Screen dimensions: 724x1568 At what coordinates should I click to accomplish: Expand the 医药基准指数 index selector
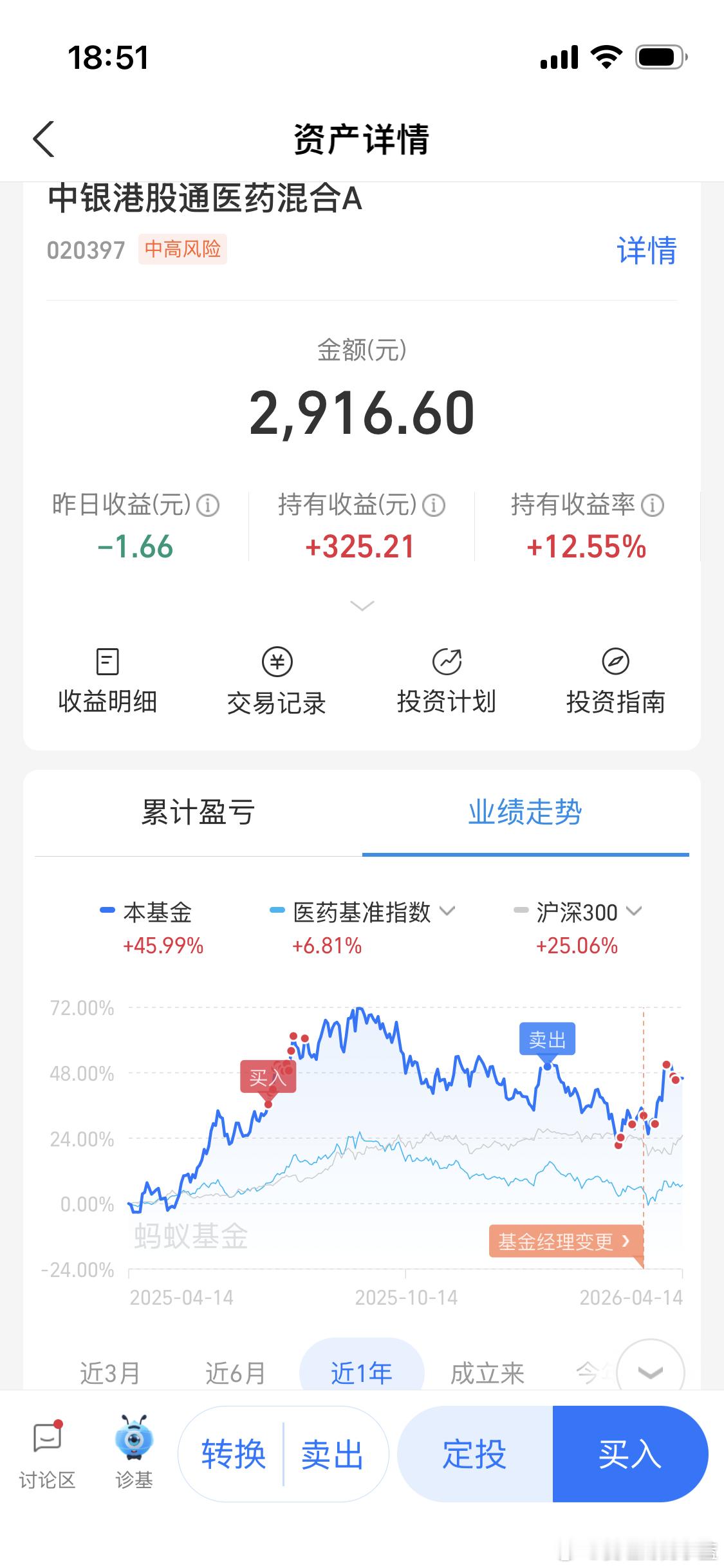(x=449, y=912)
